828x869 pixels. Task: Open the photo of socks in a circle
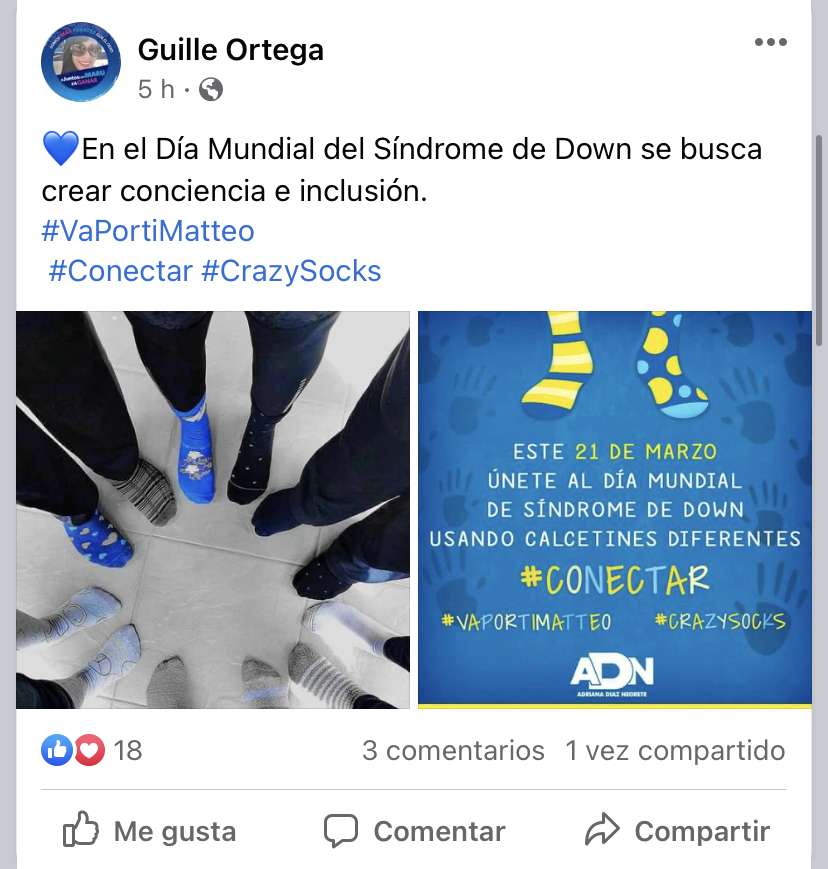[x=213, y=509]
